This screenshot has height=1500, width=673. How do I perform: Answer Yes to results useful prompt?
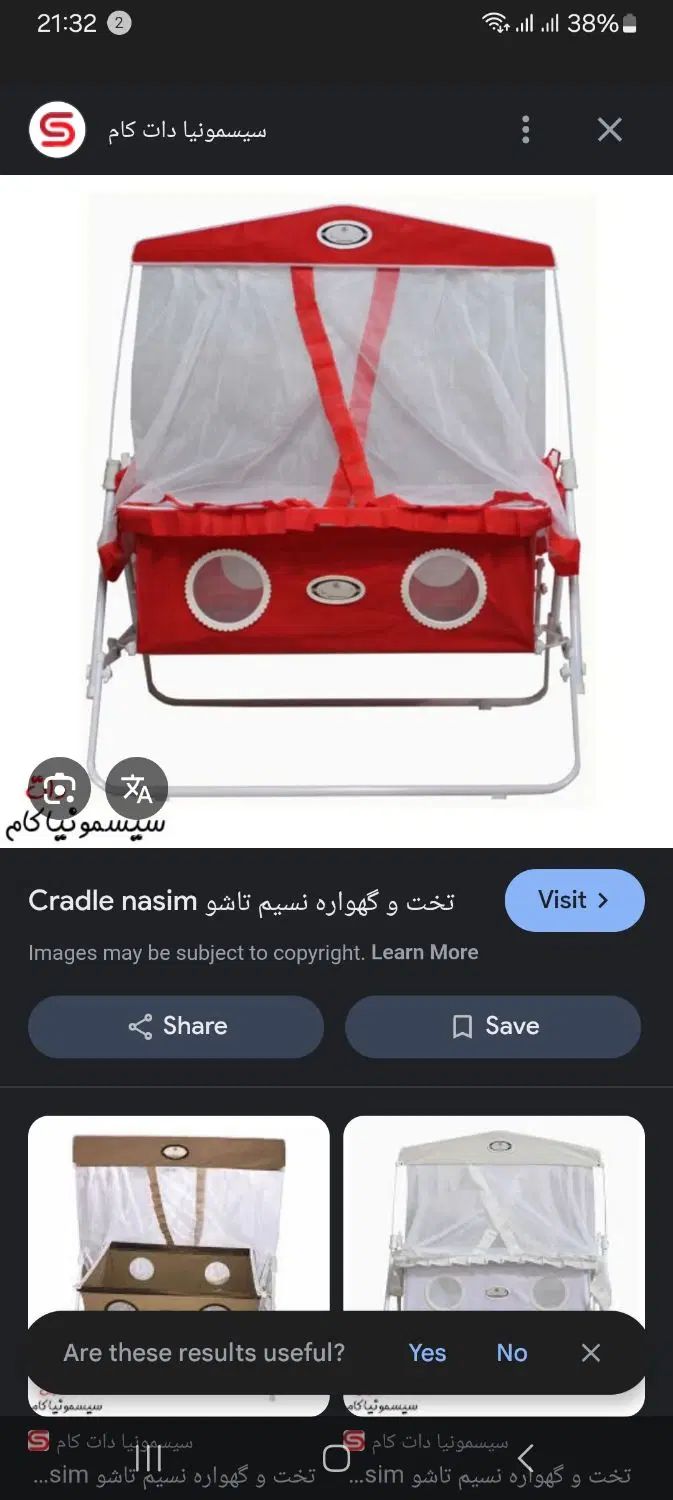tap(427, 1353)
